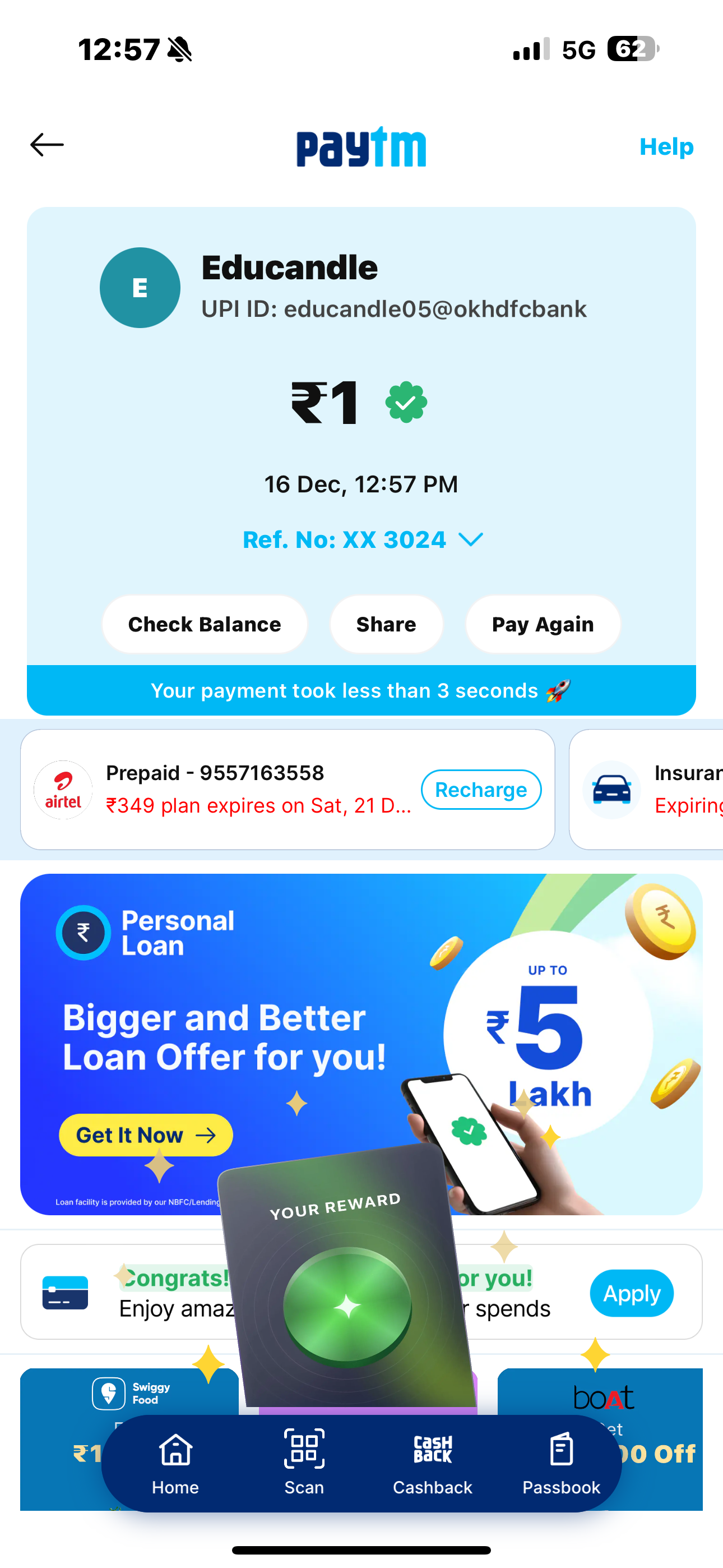Apply for the credit card offer
Viewport: 723px width, 1568px height.
631,1293
